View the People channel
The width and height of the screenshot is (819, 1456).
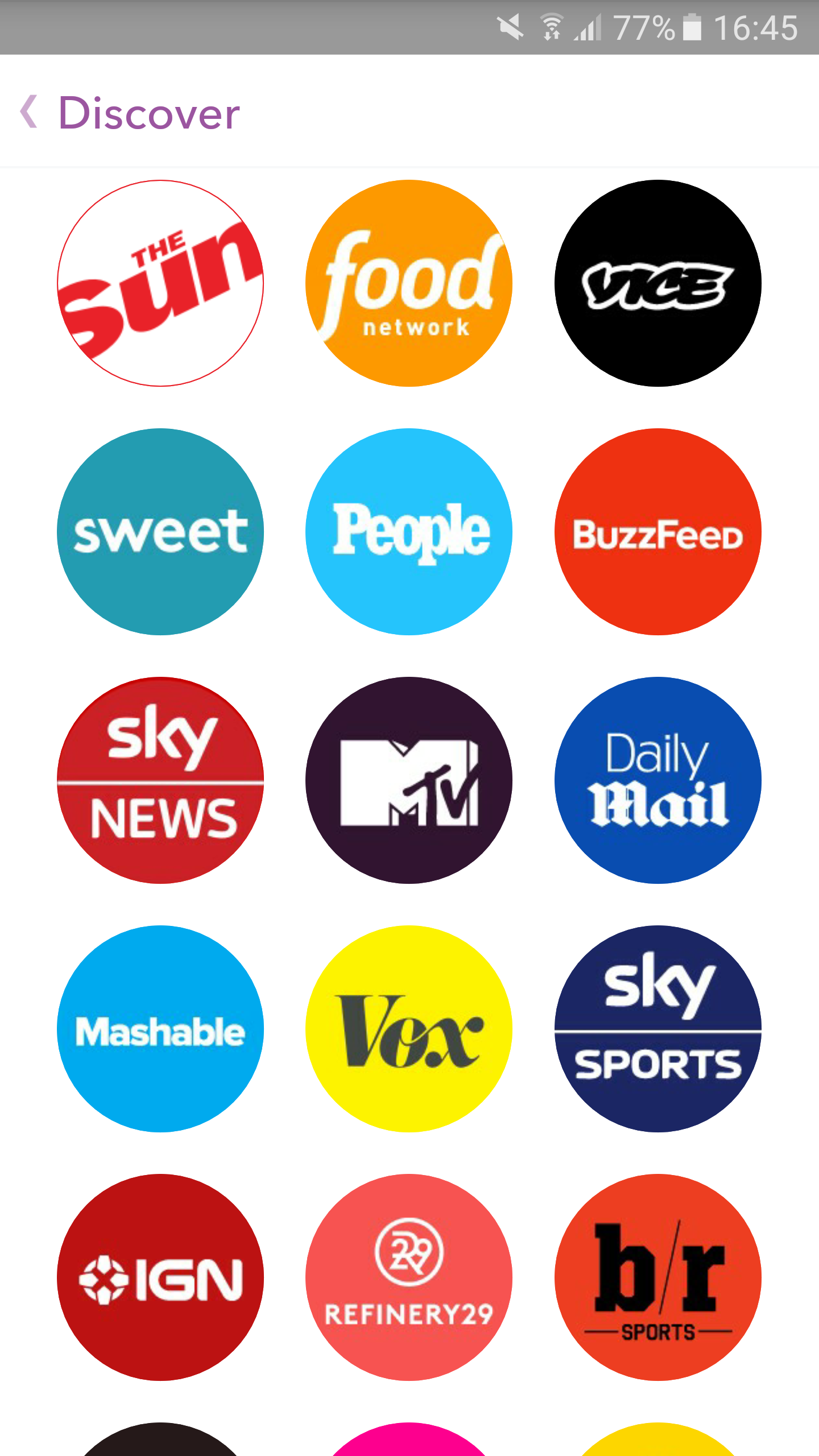tap(409, 532)
